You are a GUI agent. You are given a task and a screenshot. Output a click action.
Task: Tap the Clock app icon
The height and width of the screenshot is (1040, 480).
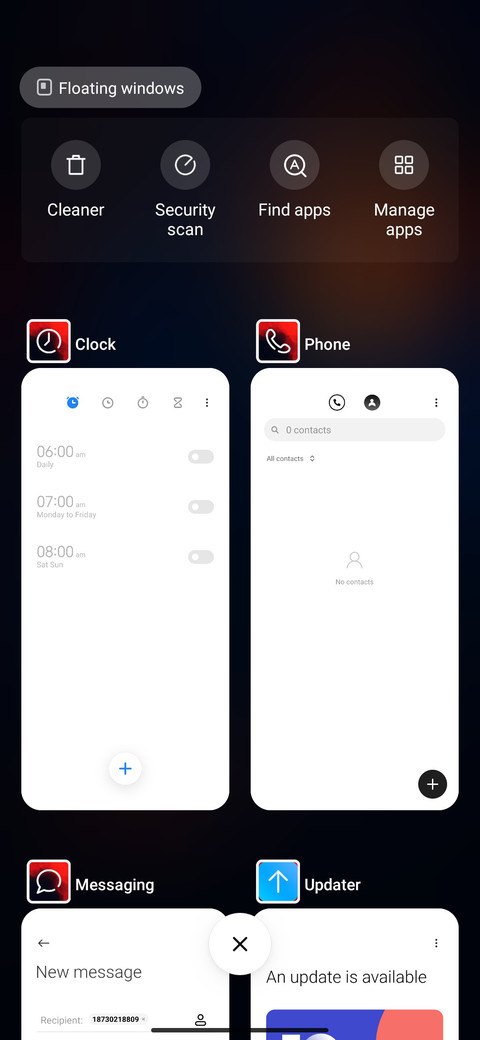coord(48,342)
